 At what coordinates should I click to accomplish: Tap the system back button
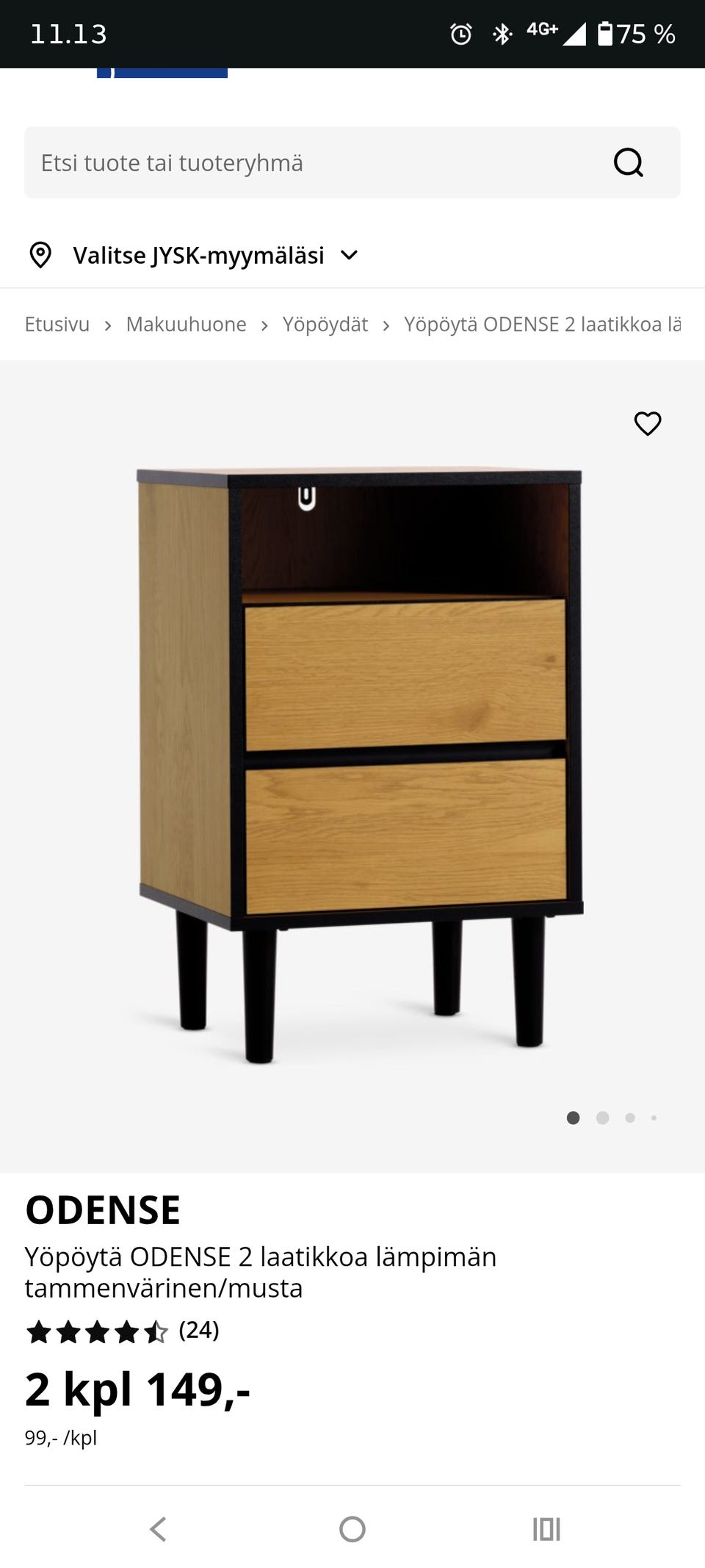(x=158, y=1529)
